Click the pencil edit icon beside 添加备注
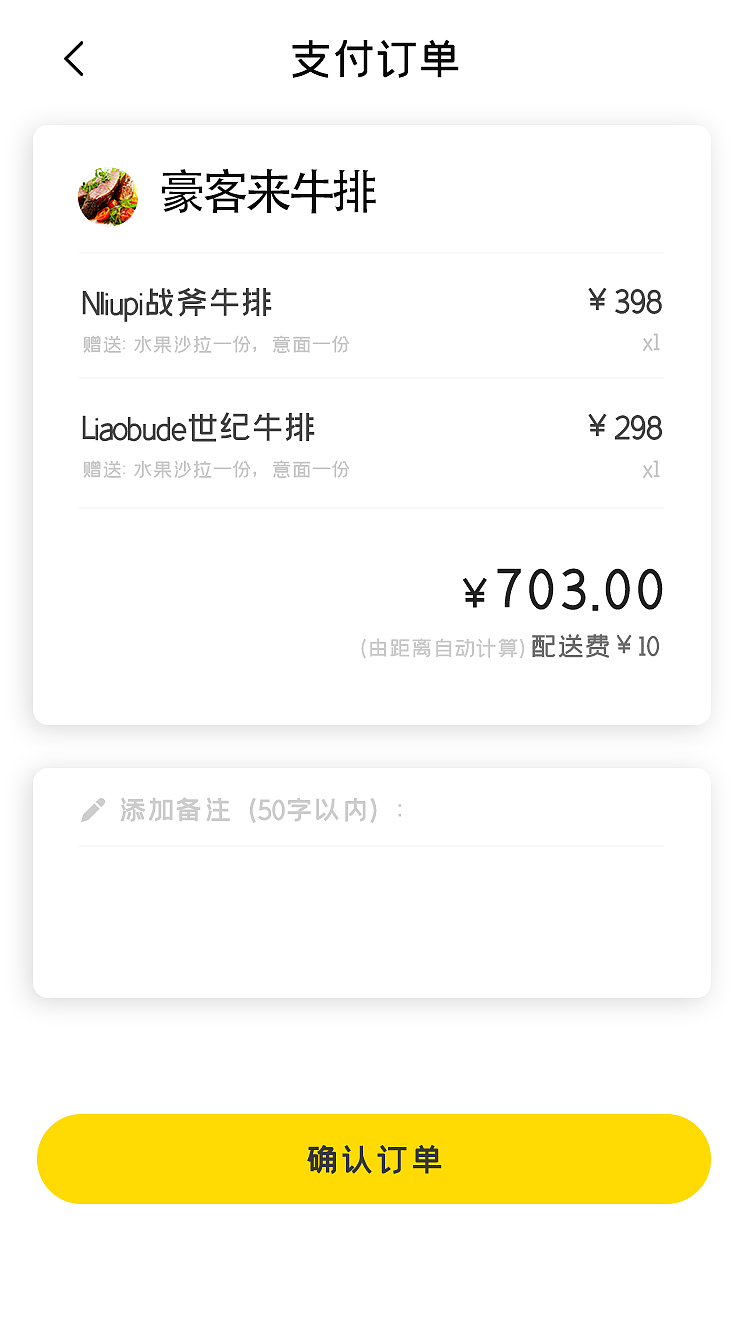This screenshot has height=1334, width=750. (x=93, y=808)
